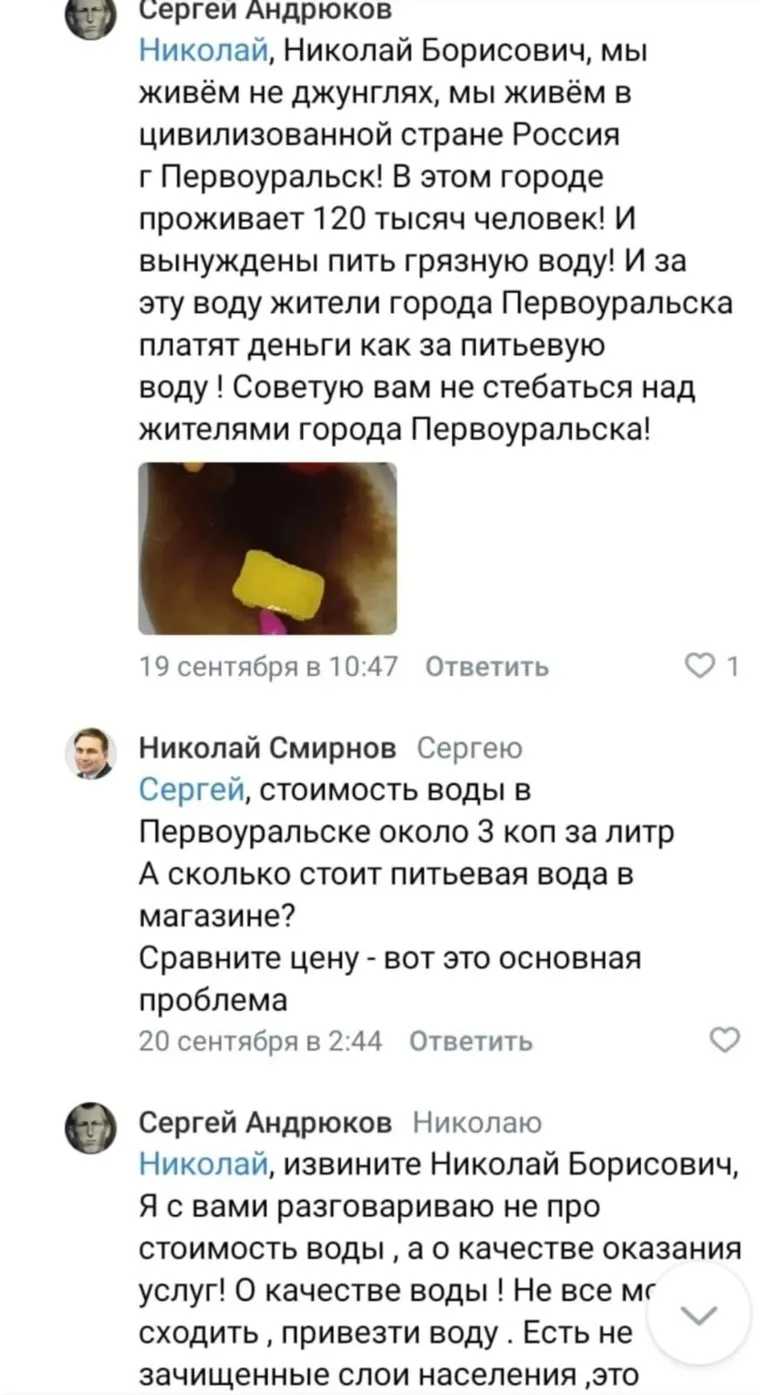The image size is (760, 1395).
Task: Reply to Николай Смирнов's comment
Action: 471,1042
